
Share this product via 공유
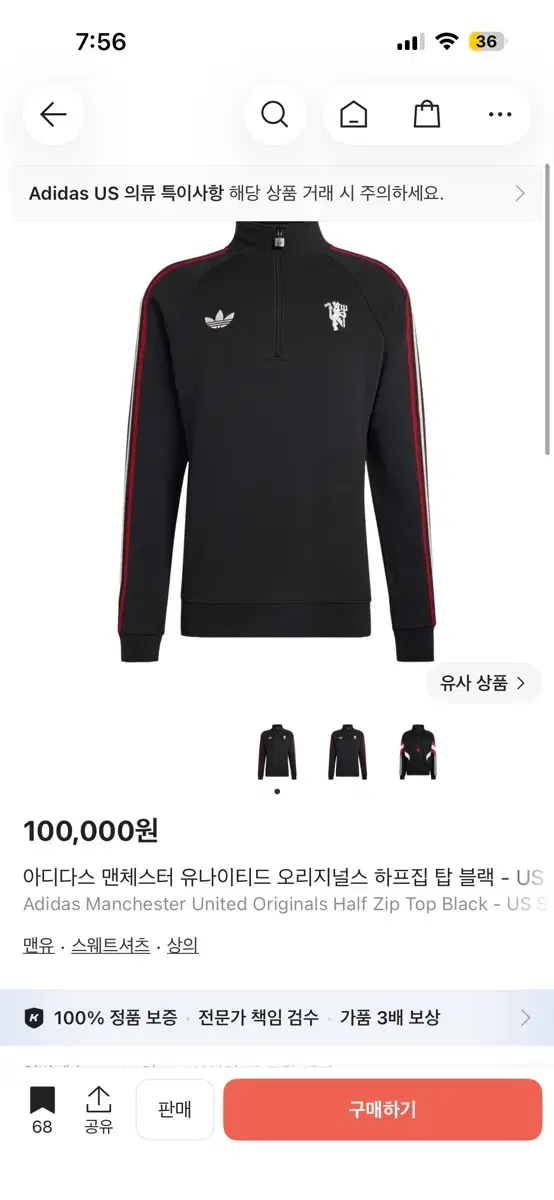(x=98, y=1110)
